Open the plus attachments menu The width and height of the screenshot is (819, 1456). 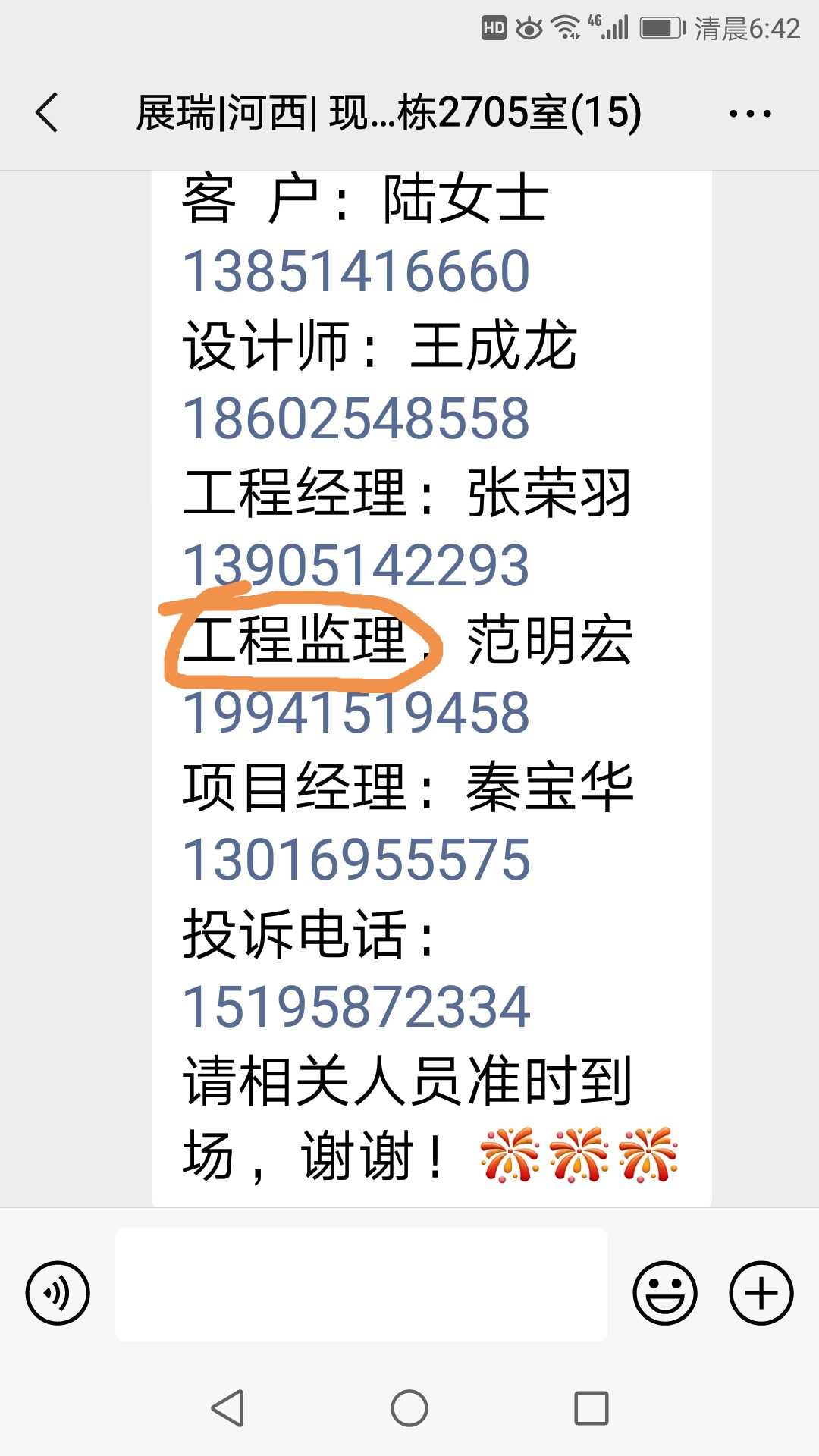coord(761,1293)
